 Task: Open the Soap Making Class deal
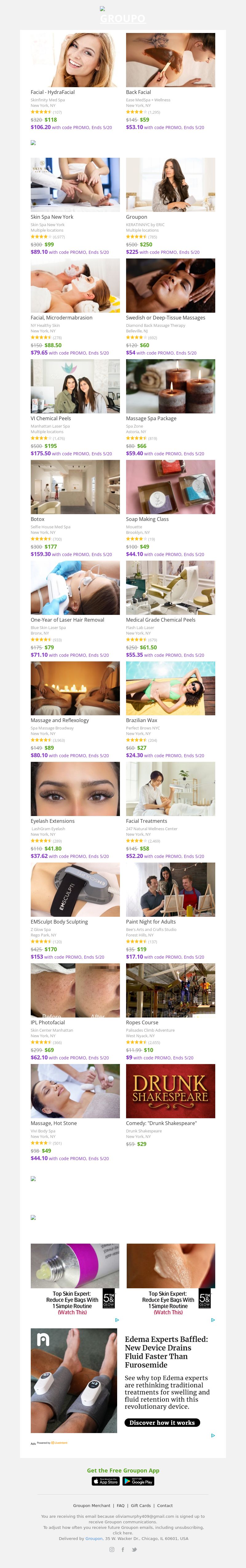(x=170, y=487)
